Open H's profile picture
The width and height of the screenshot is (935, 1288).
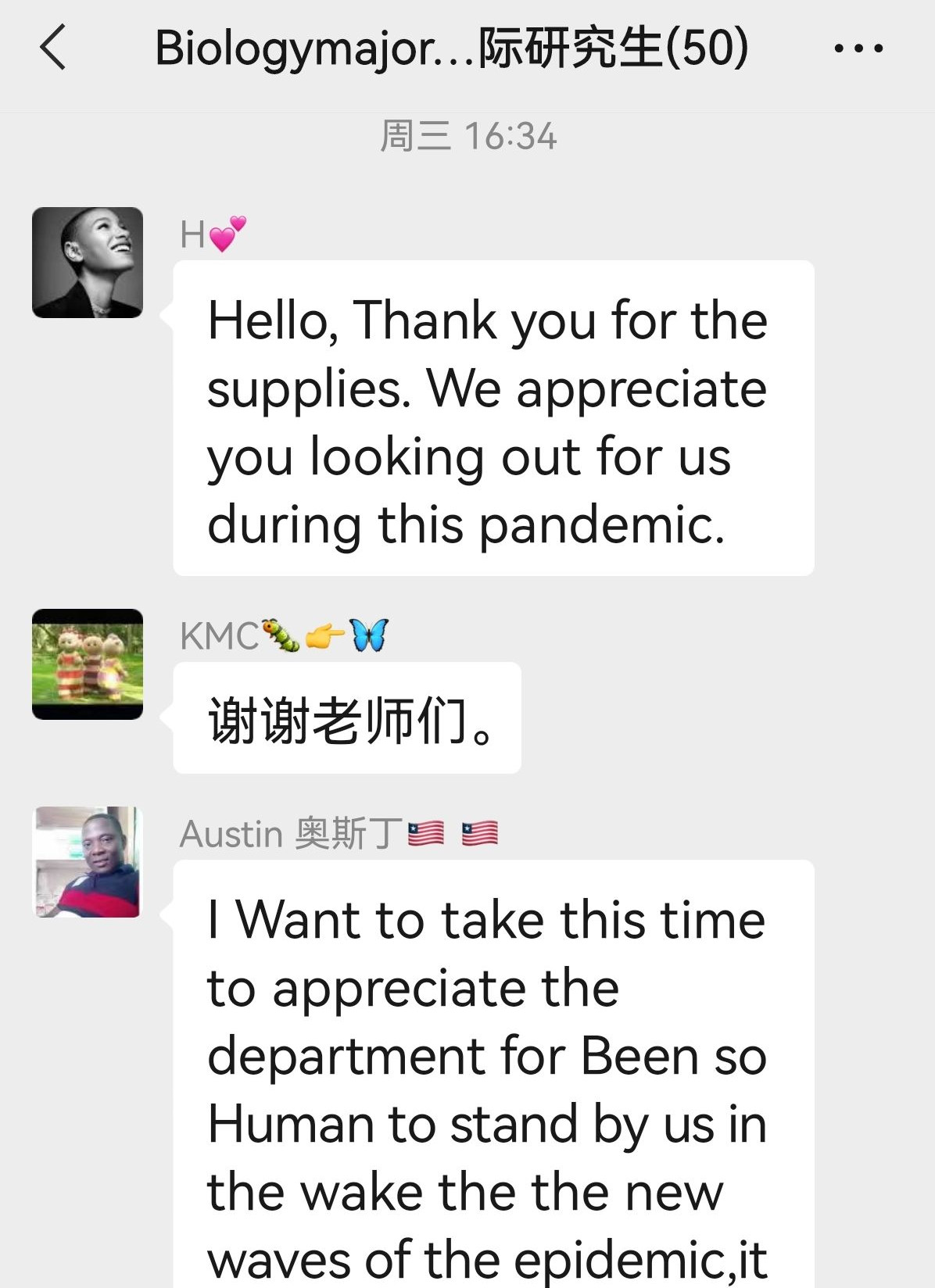pyautogui.click(x=88, y=263)
